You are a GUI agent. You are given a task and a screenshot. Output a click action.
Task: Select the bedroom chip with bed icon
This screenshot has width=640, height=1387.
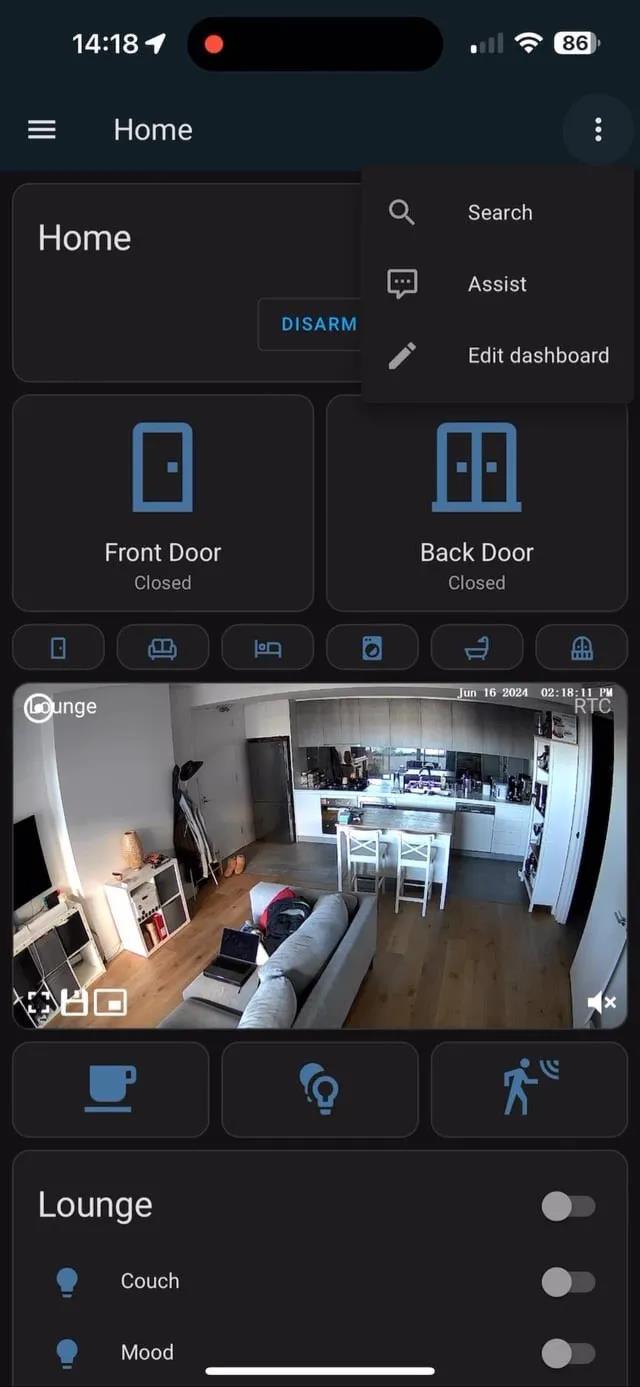267,649
